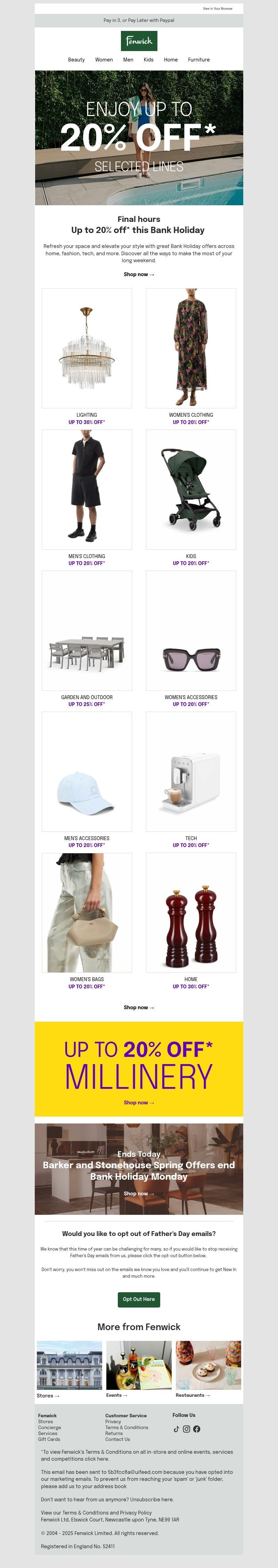The height and width of the screenshot is (1568, 278).
Task: View the Home pepper mills tile
Action: [191, 912]
